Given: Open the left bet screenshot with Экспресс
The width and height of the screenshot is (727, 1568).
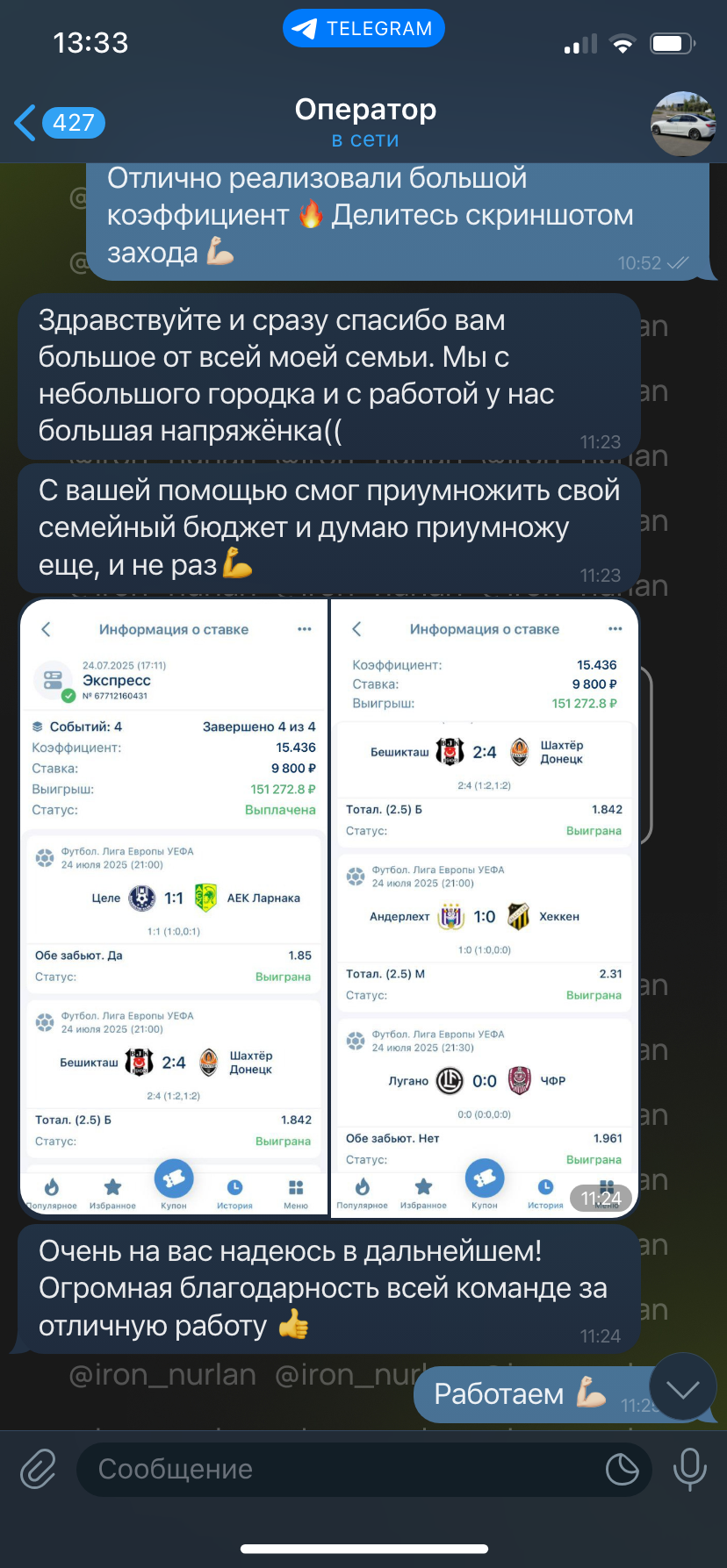Looking at the screenshot, I should point(174,908).
